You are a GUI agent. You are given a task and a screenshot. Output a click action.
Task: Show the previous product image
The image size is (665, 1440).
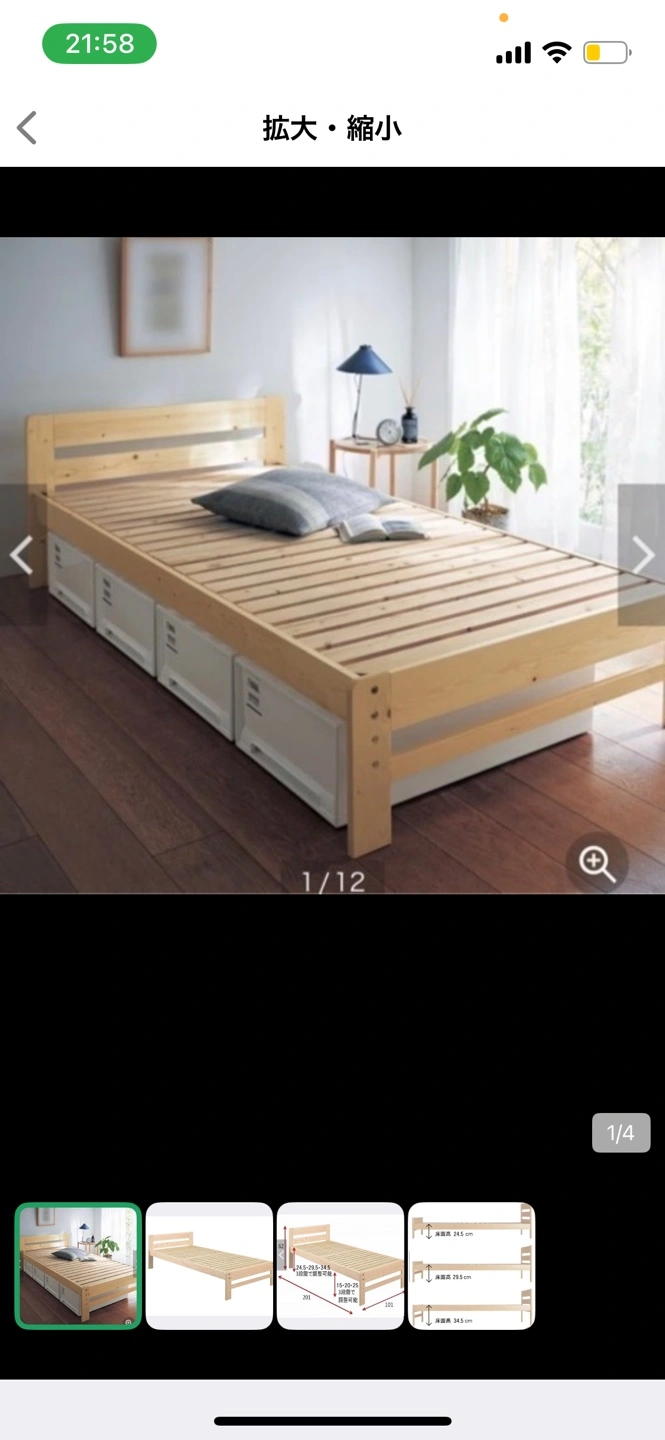pyautogui.click(x=22, y=556)
